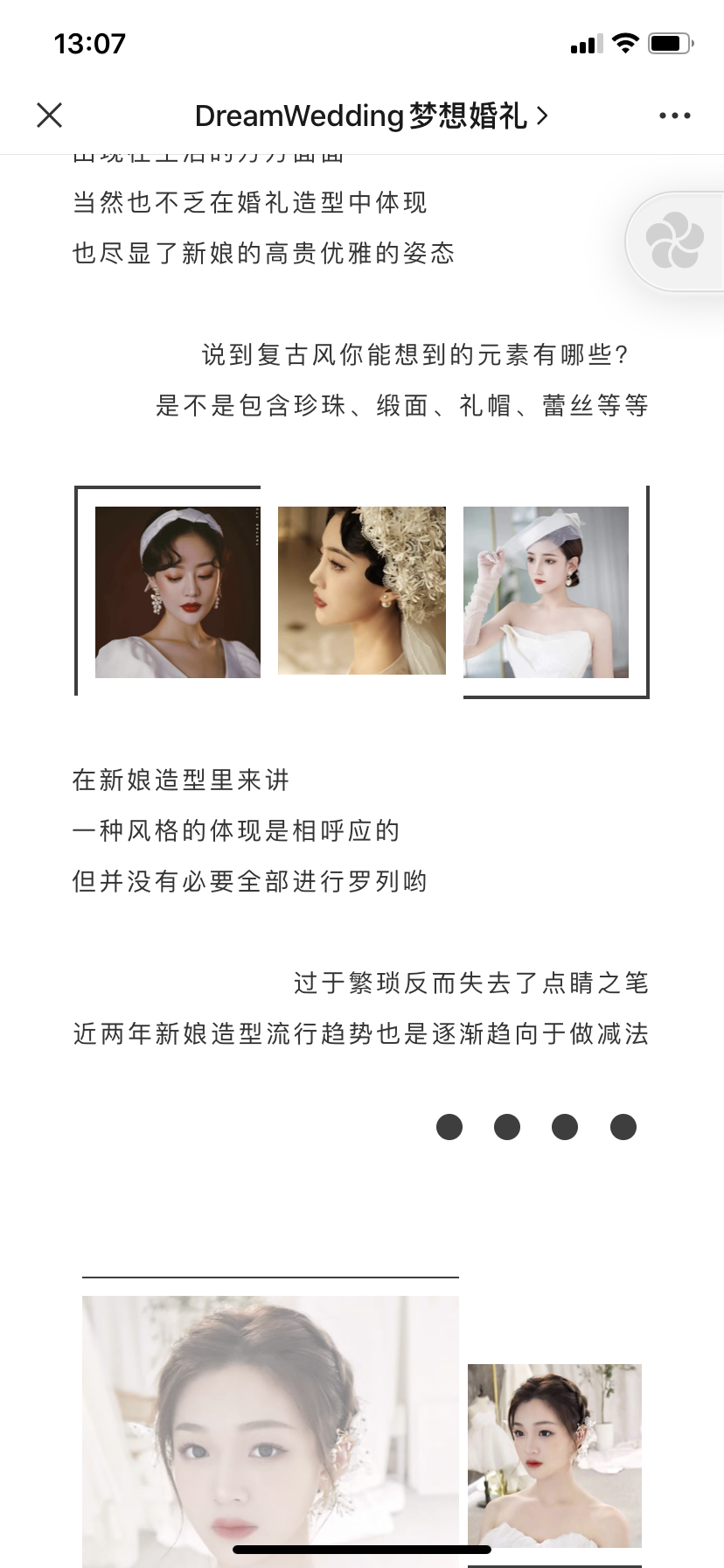The height and width of the screenshot is (1568, 724).
Task: Tap the floating pinwheel button
Action: (x=674, y=241)
